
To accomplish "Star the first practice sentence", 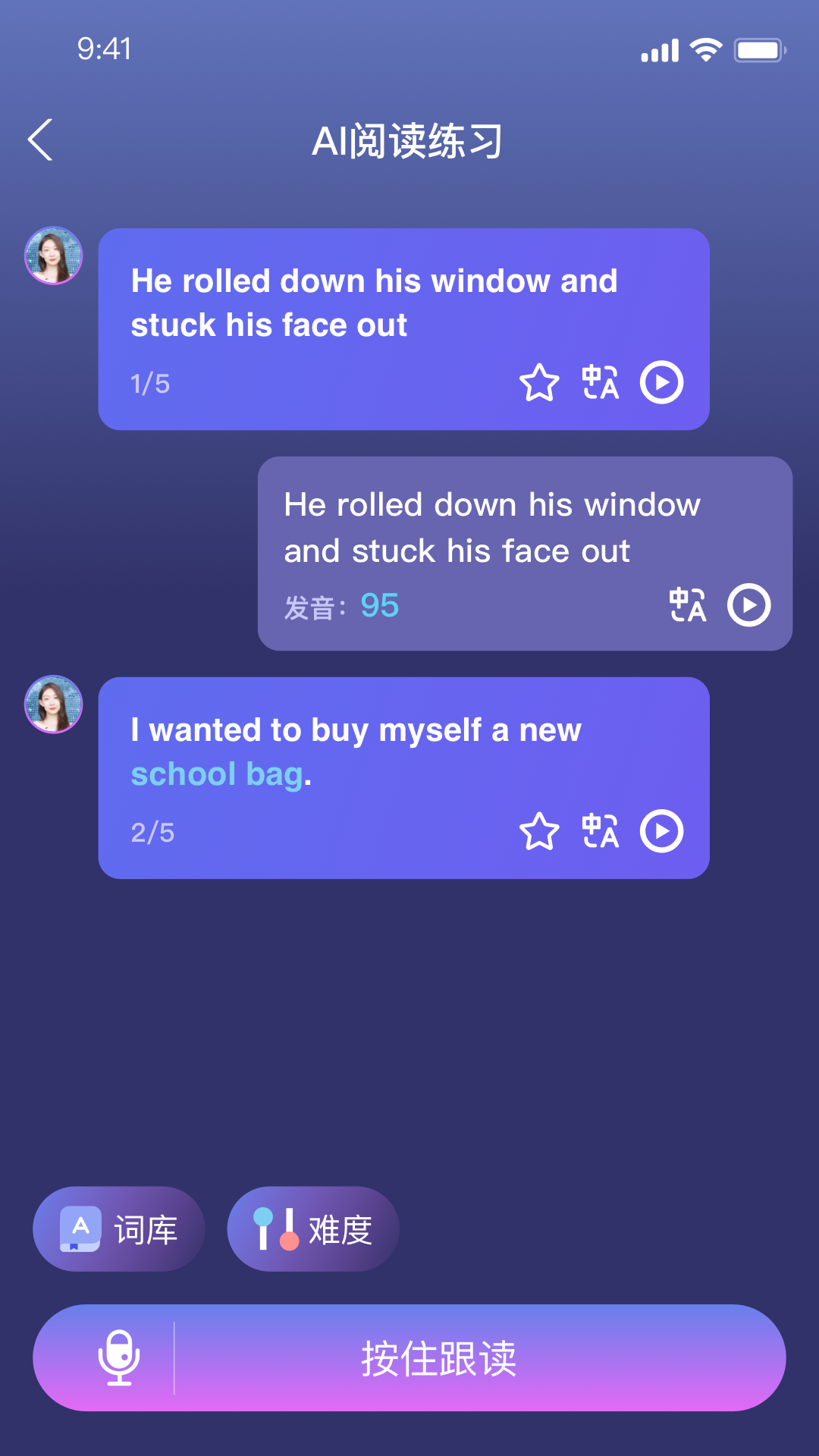I will click(539, 383).
